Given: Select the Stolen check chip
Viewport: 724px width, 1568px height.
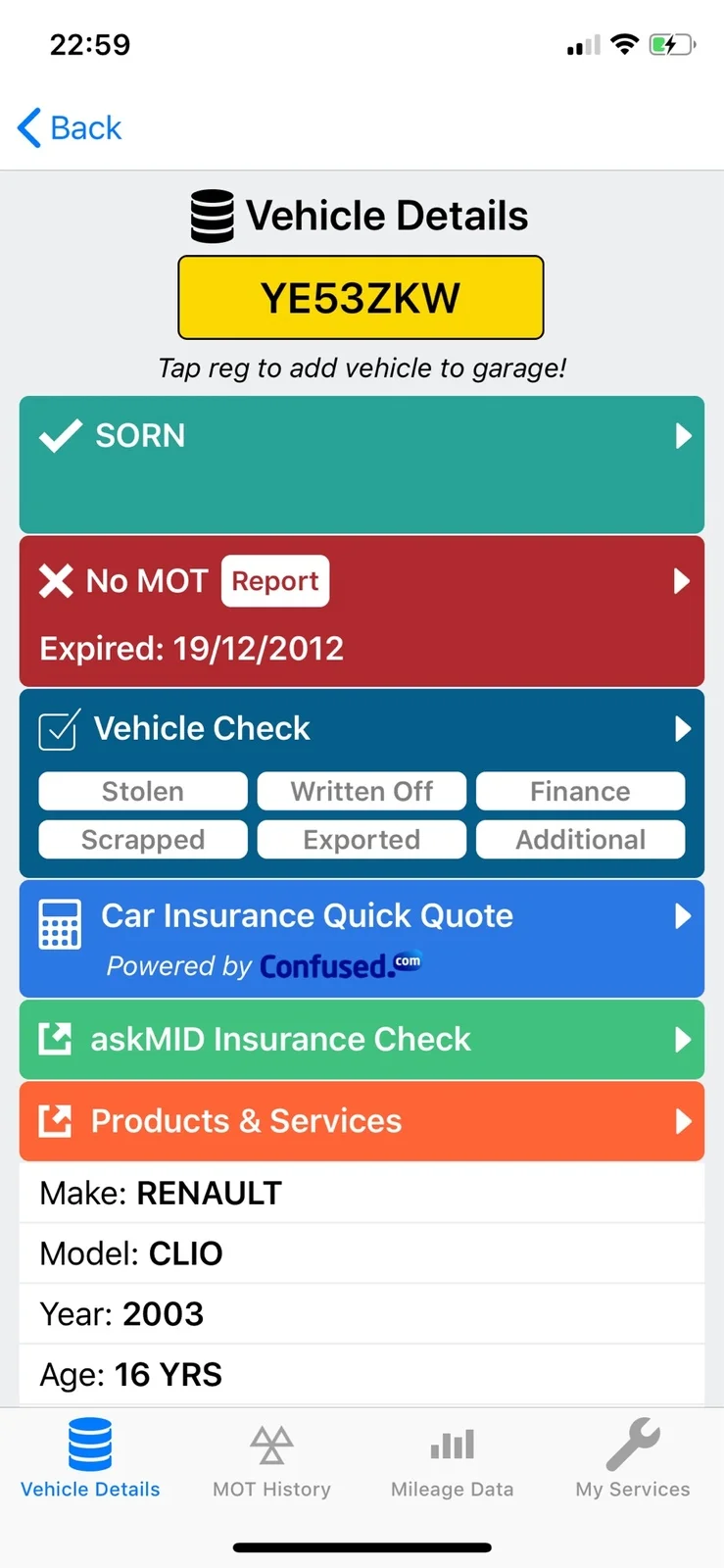Looking at the screenshot, I should (x=143, y=791).
